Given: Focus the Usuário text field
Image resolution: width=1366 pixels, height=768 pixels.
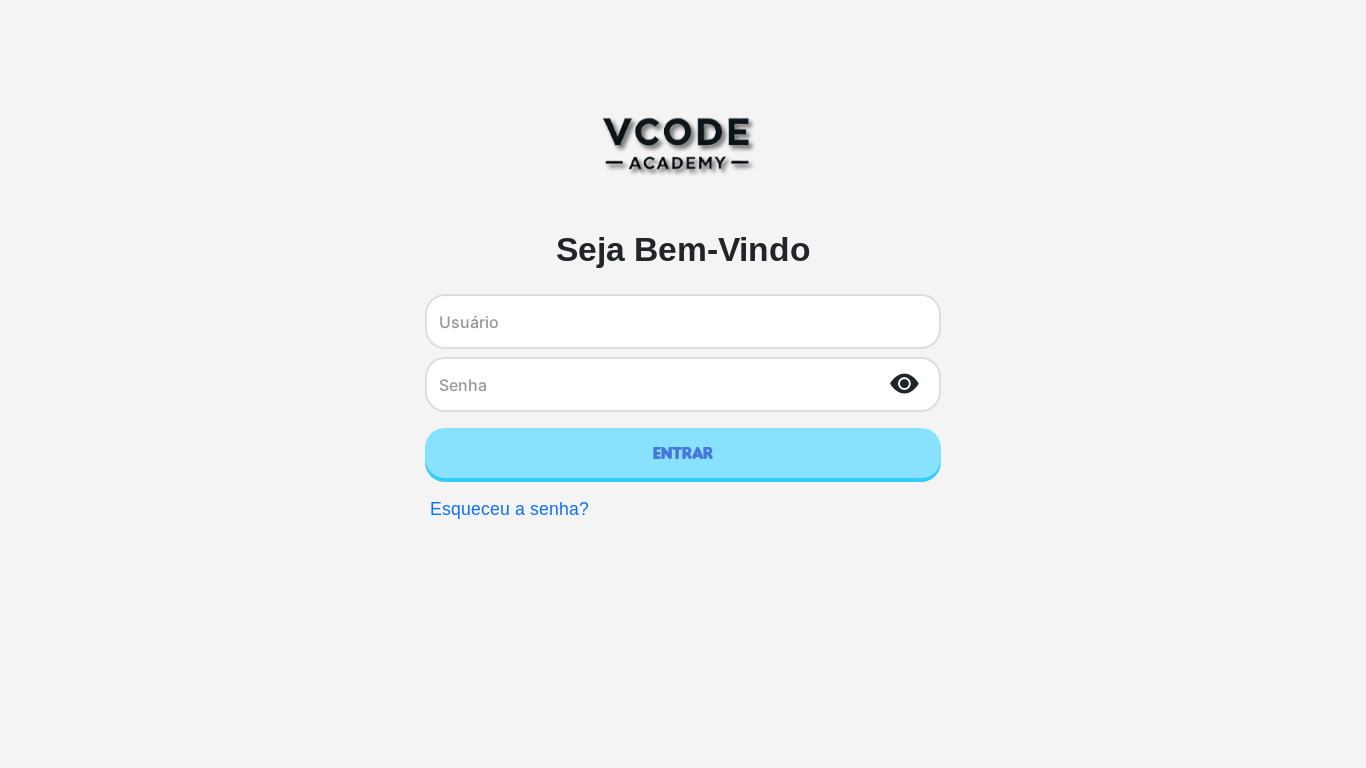Looking at the screenshot, I should (682, 322).
